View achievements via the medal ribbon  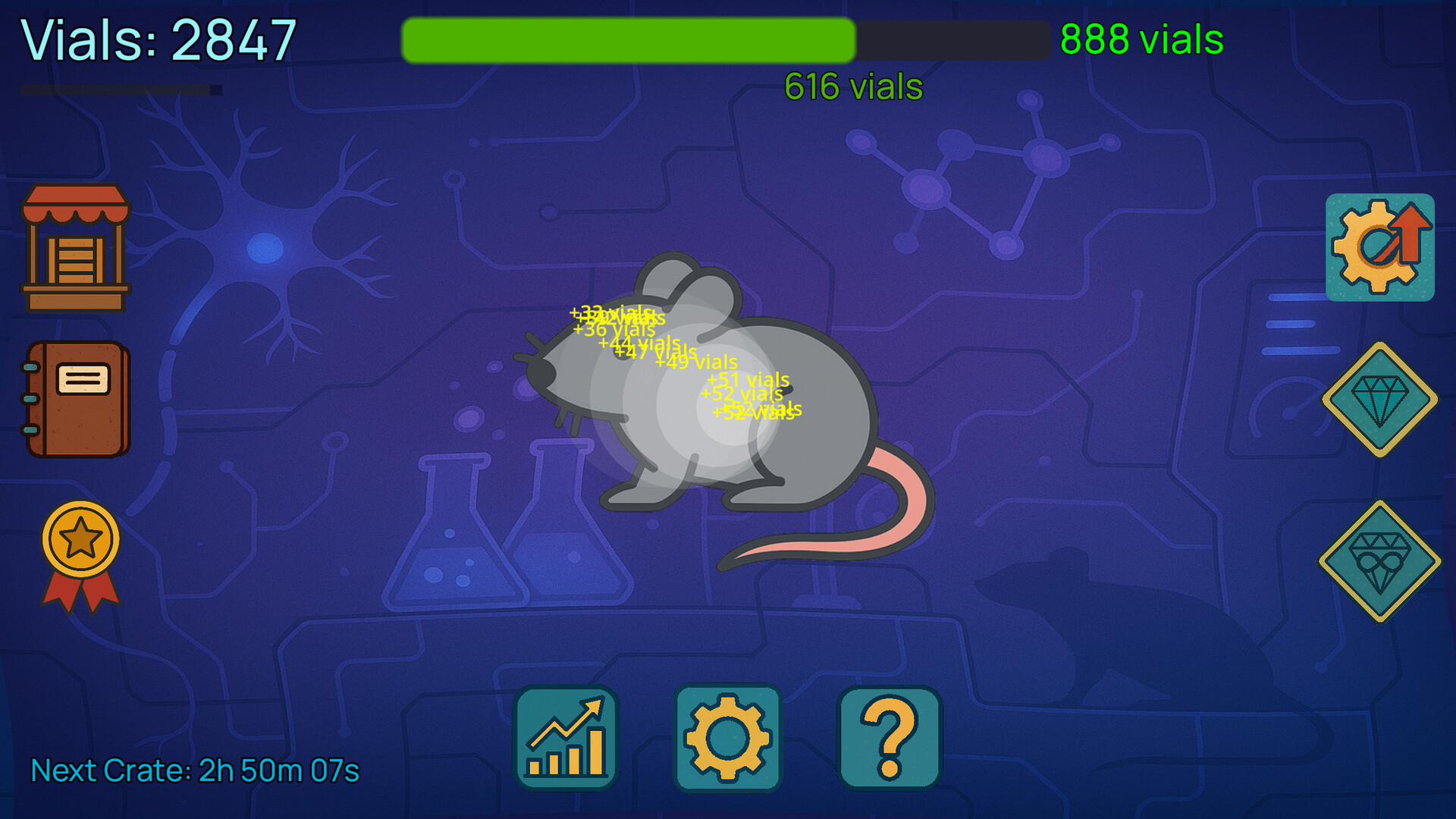[x=80, y=554]
